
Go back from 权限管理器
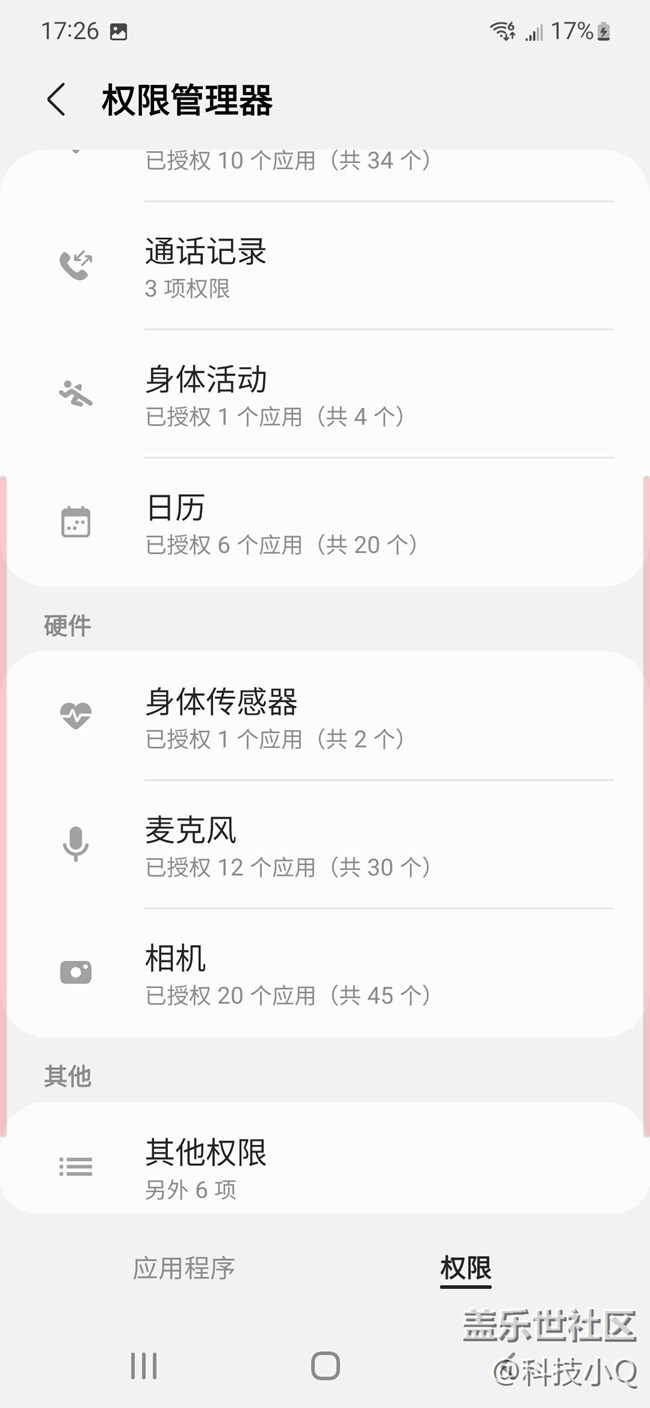(x=56, y=100)
